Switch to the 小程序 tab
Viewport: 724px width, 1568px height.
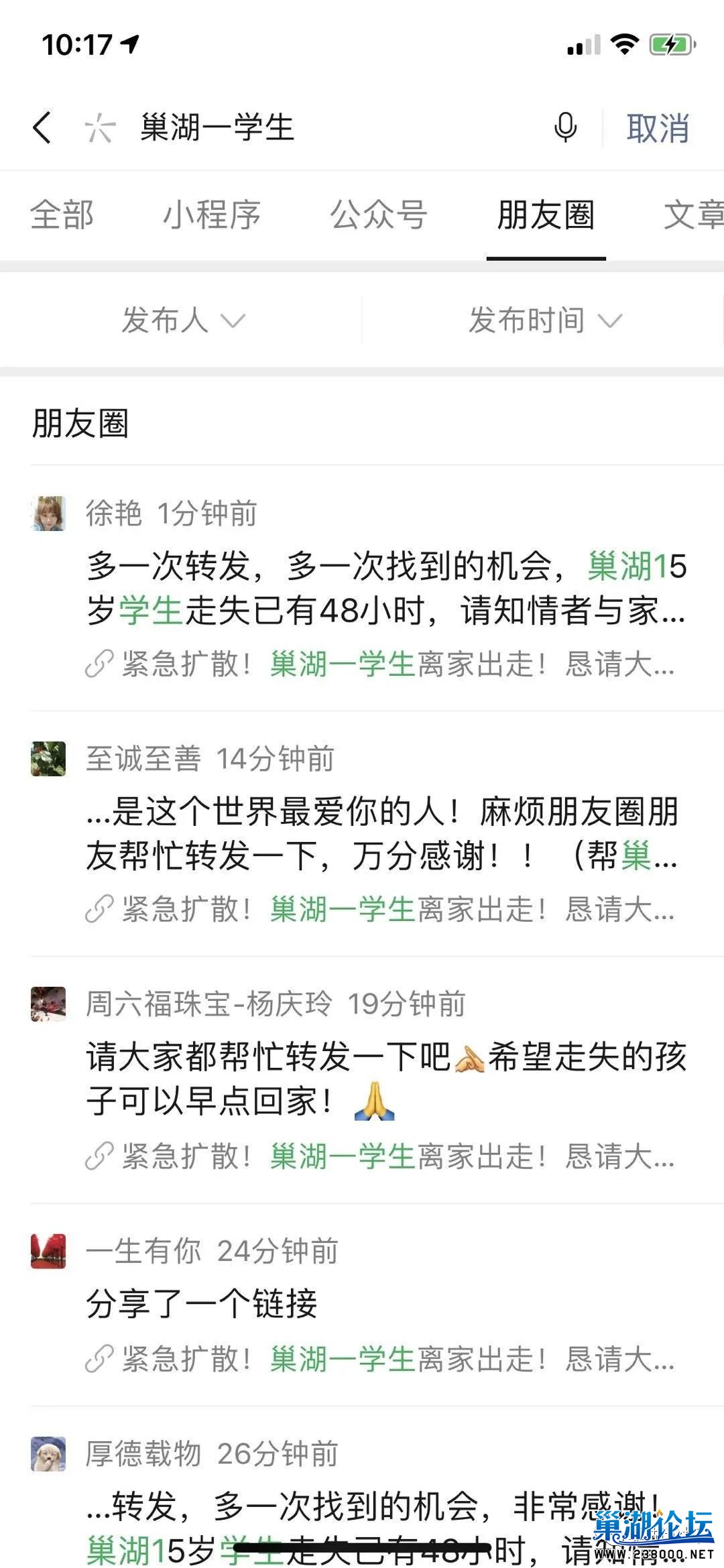[x=212, y=215]
